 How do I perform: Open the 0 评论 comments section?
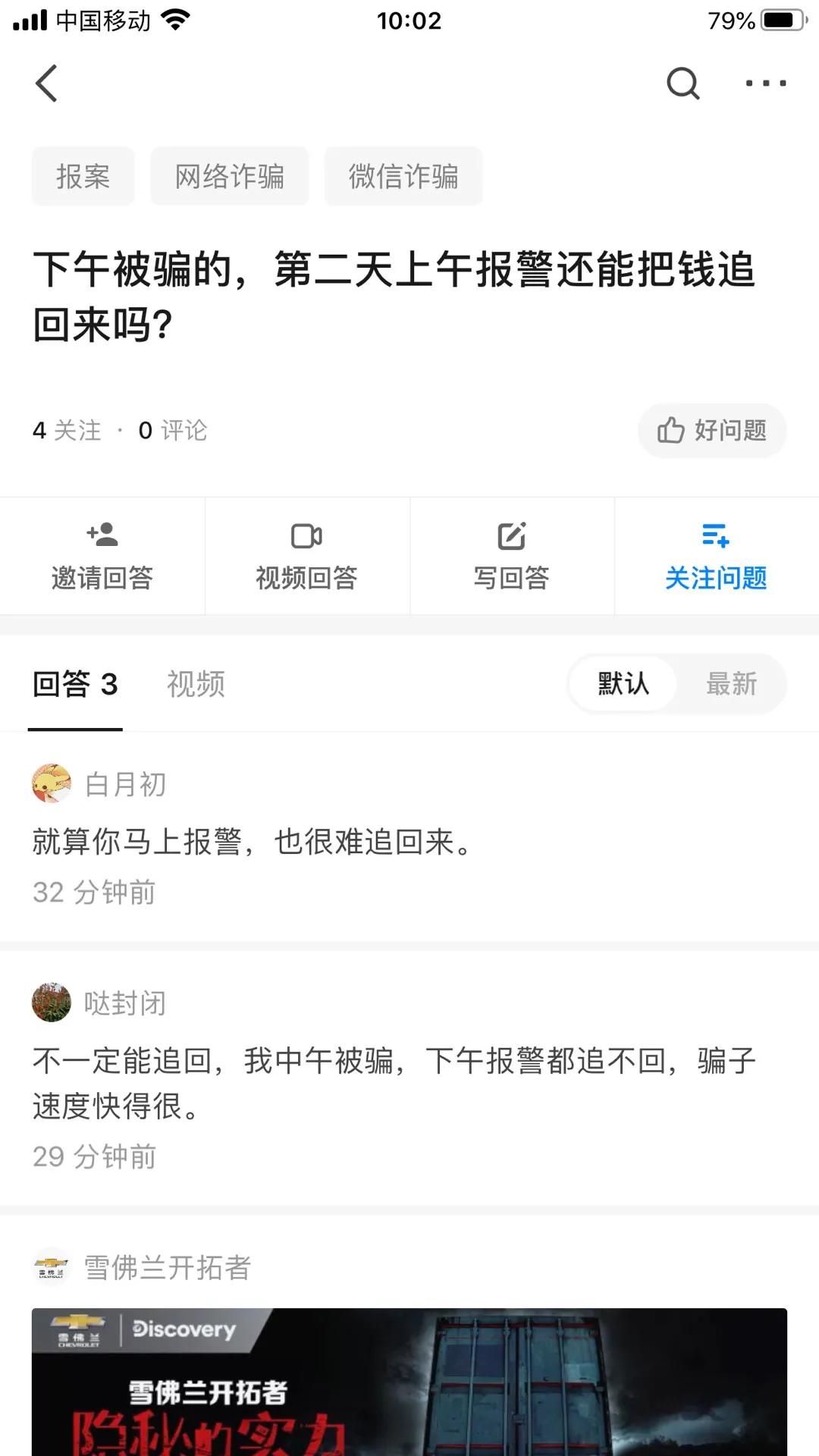(x=171, y=430)
